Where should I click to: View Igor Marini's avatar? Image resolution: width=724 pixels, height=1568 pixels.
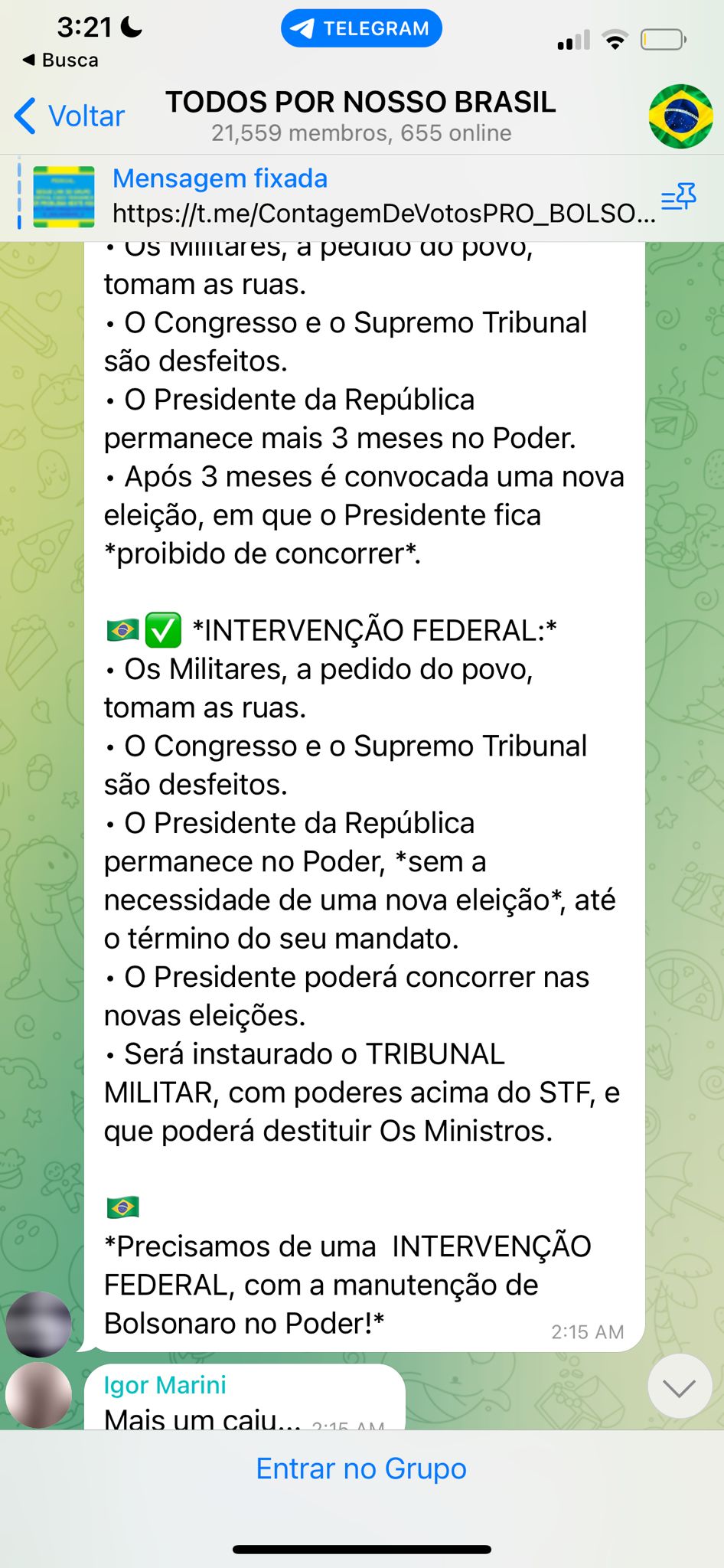(38, 1394)
